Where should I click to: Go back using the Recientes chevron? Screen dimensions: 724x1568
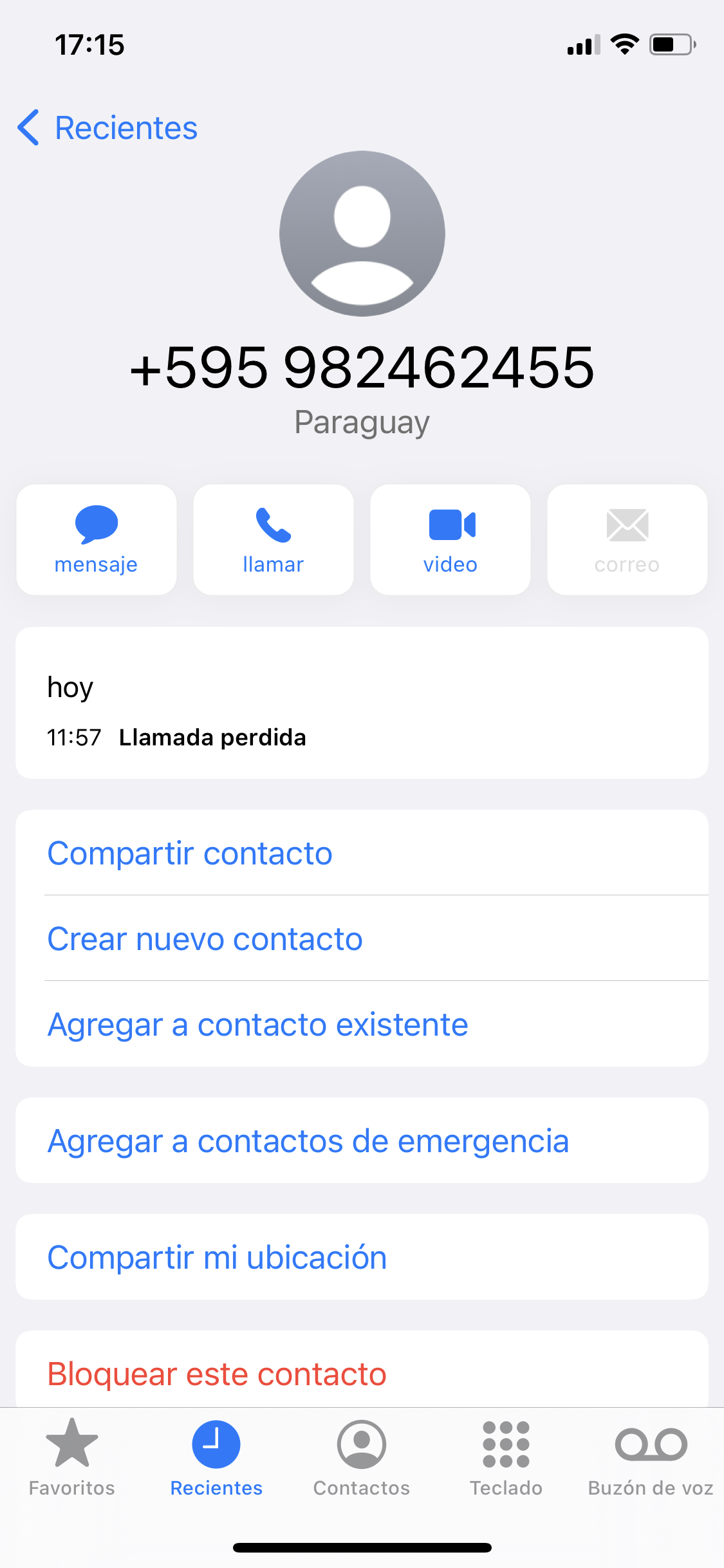(x=27, y=127)
